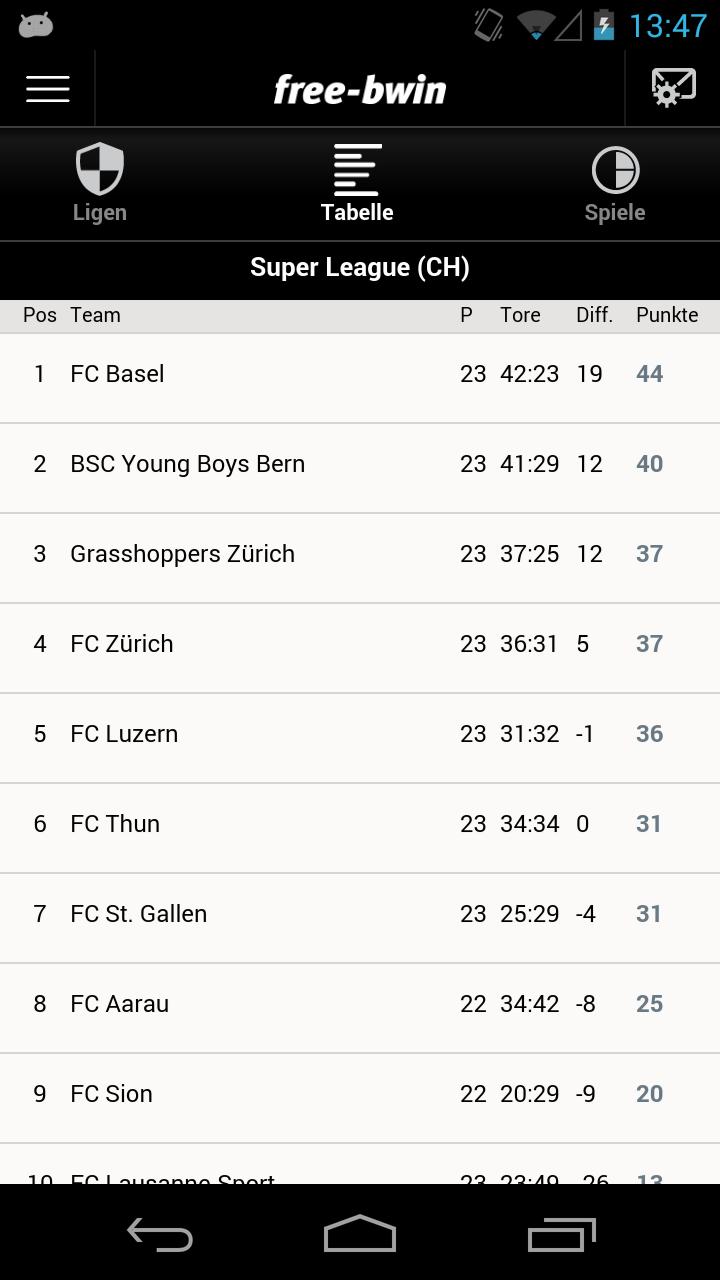This screenshot has height=1280, width=720.
Task: Switch to the Spiele tab
Action: [x=615, y=184]
